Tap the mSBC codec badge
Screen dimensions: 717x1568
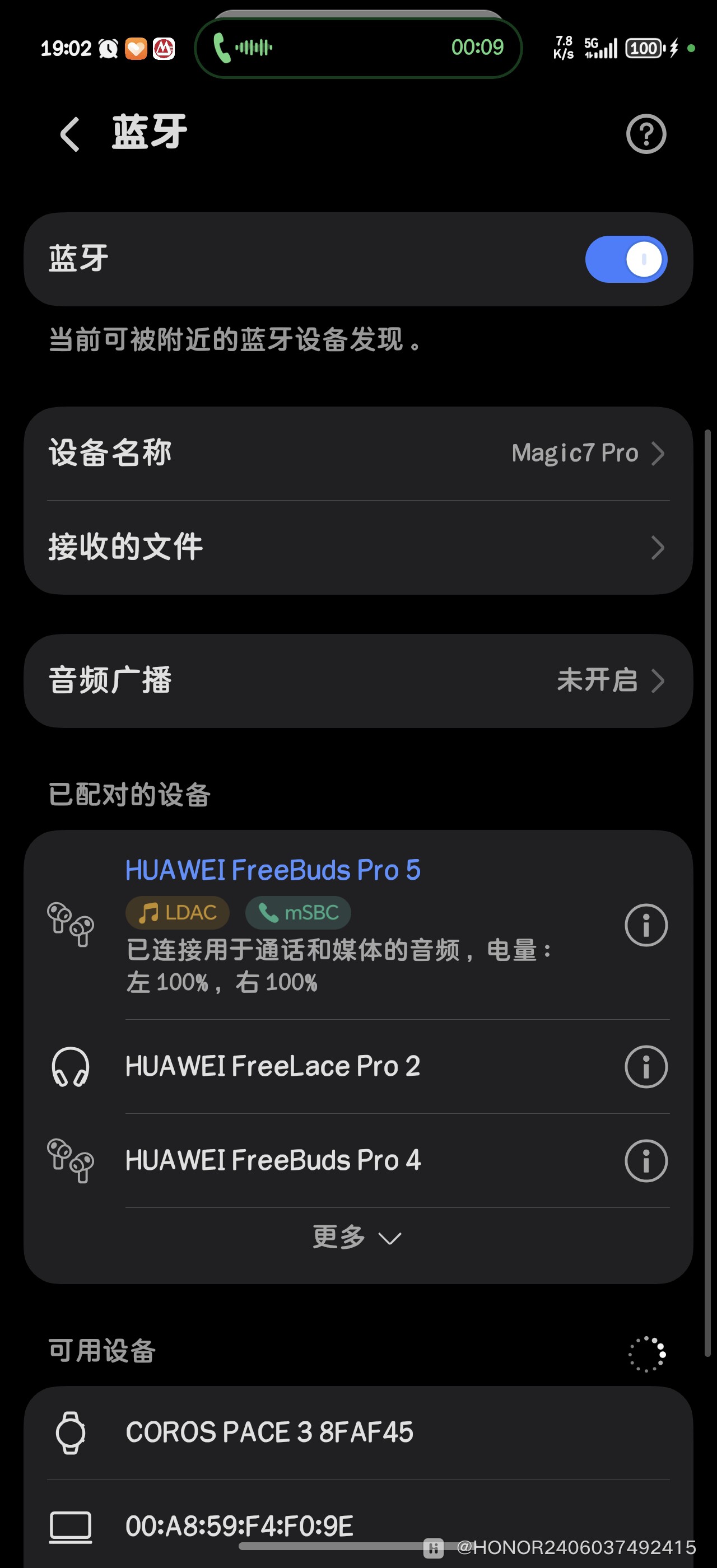click(297, 912)
